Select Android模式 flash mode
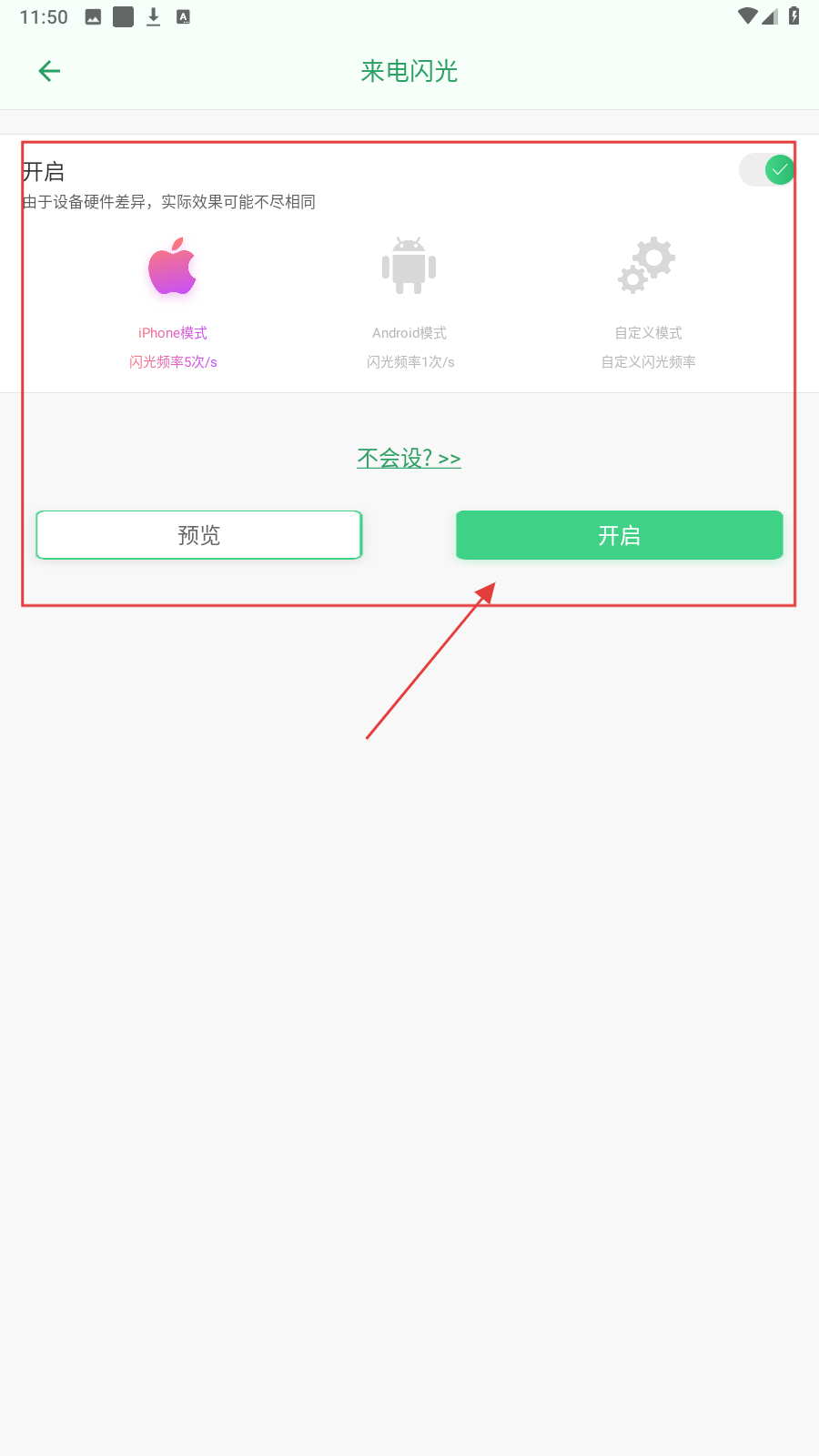The height and width of the screenshot is (1456, 819). pyautogui.click(x=409, y=300)
